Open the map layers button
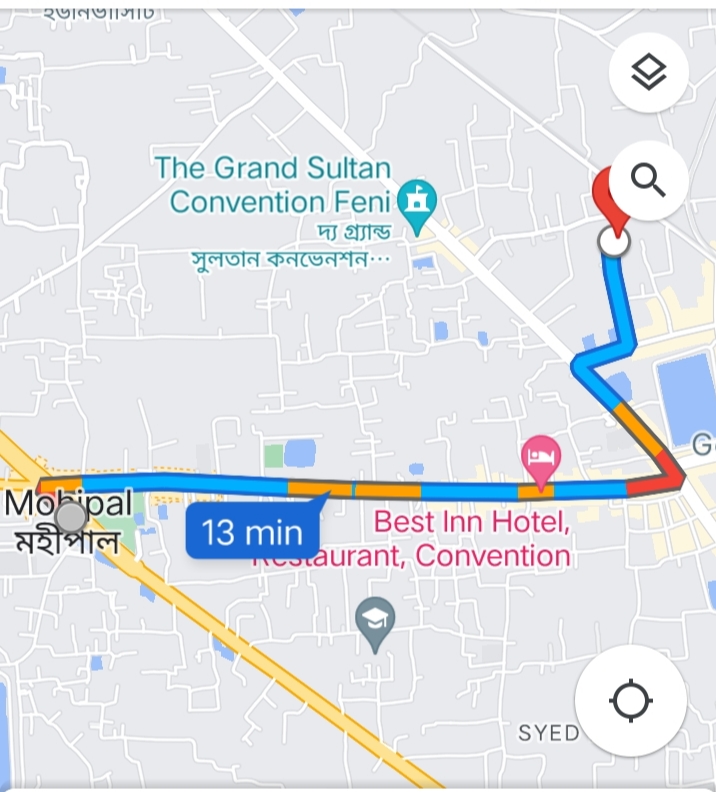The height and width of the screenshot is (792, 716). pos(649,72)
